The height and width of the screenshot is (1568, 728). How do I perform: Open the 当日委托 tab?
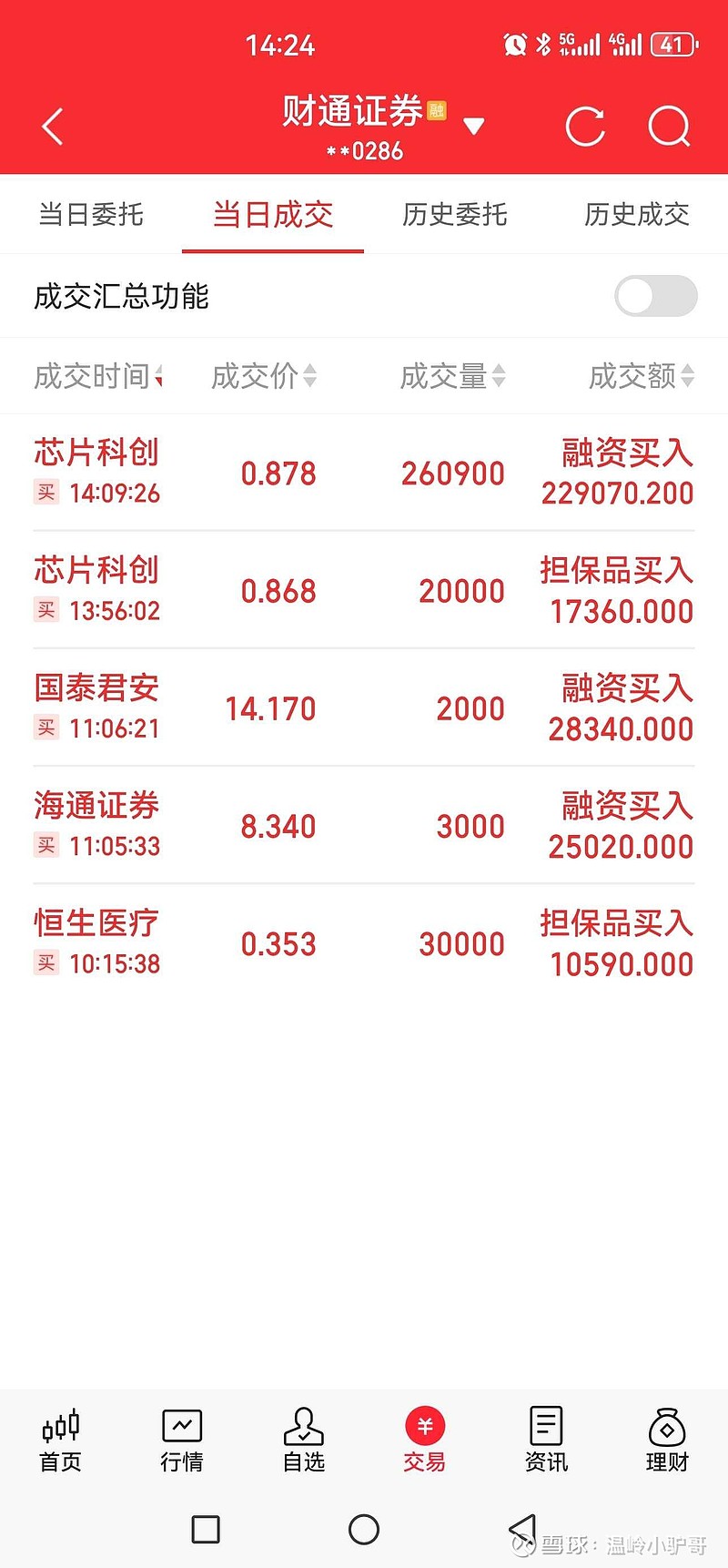pos(89,215)
